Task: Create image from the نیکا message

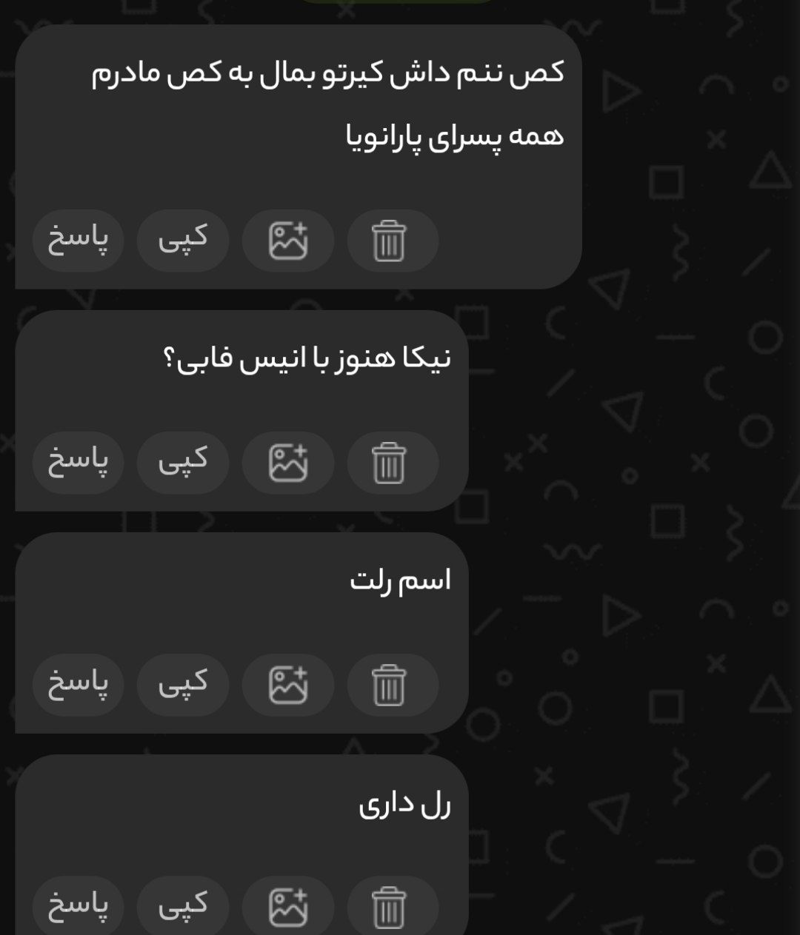Action: coord(288,462)
